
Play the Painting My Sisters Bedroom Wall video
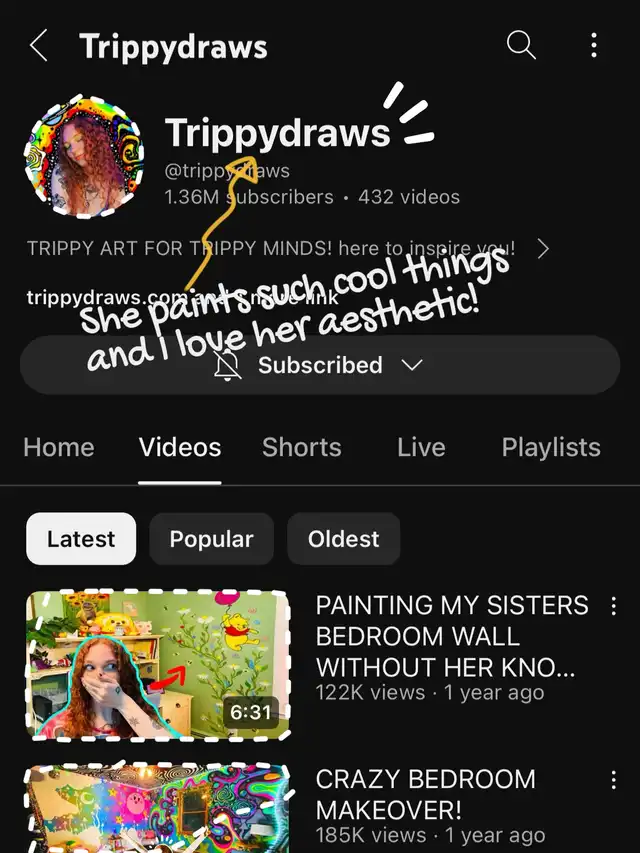click(158, 664)
